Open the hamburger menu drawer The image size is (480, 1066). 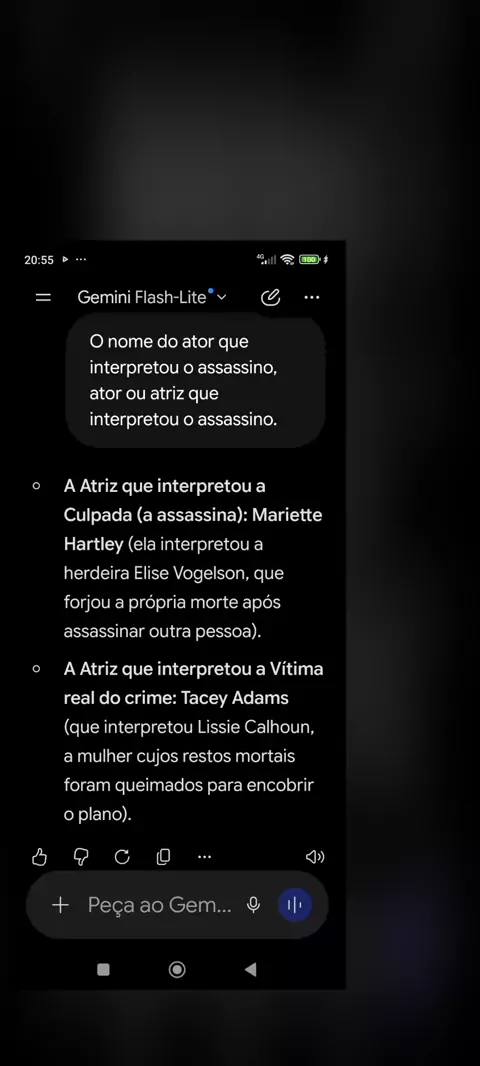(44, 297)
